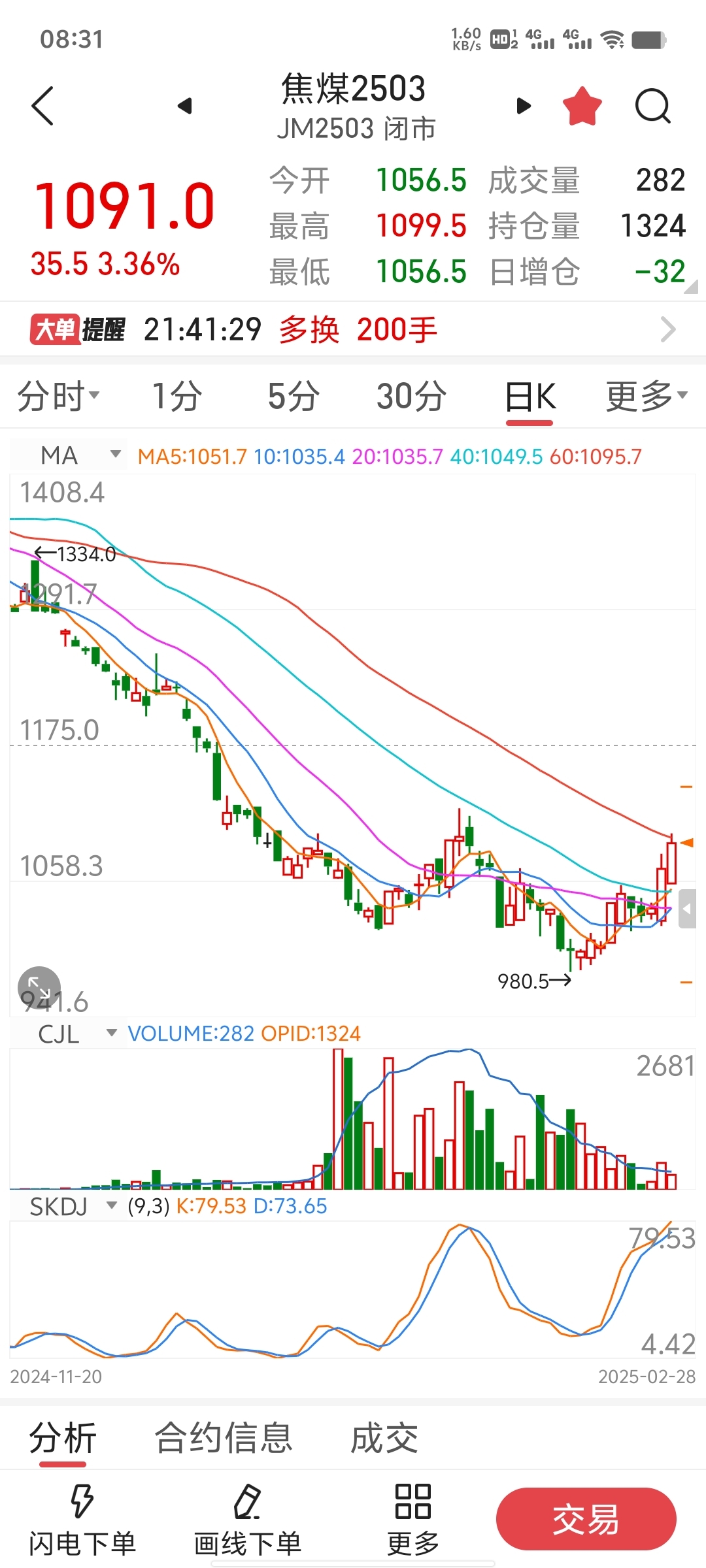Screen dimensions: 706x1568
Task: Open the 大单提醒 large-order alert row
Action: pos(353,329)
